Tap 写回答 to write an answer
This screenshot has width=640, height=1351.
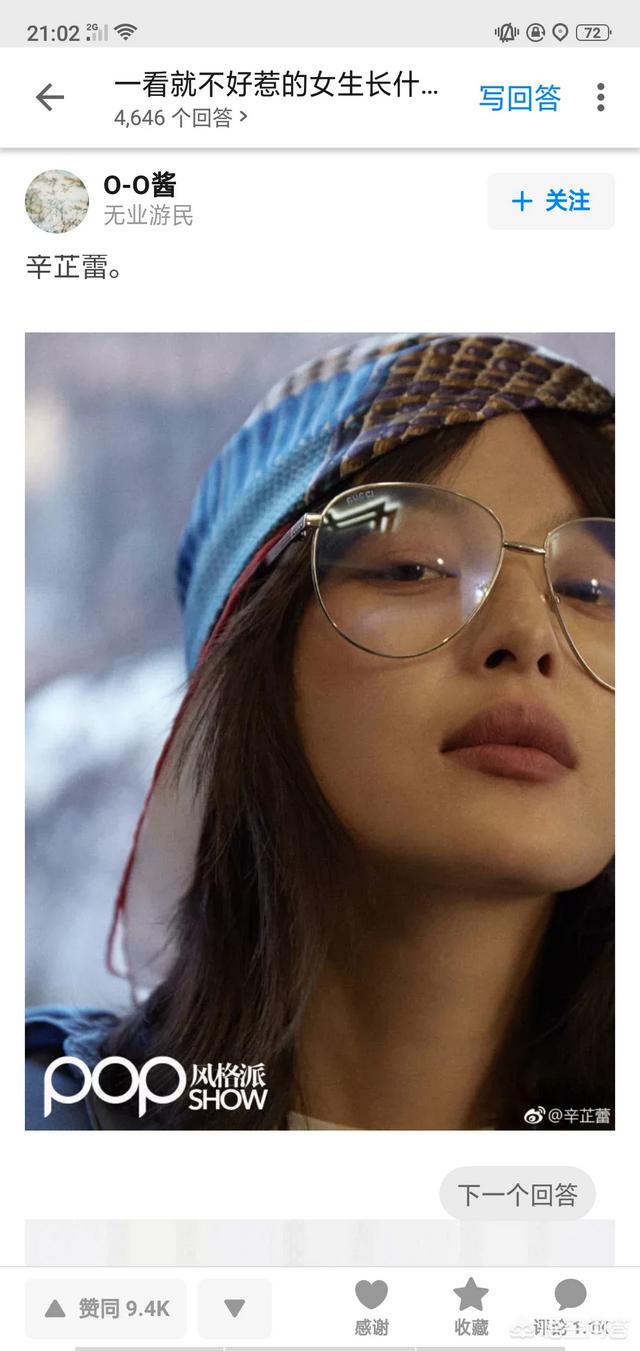pos(519,97)
